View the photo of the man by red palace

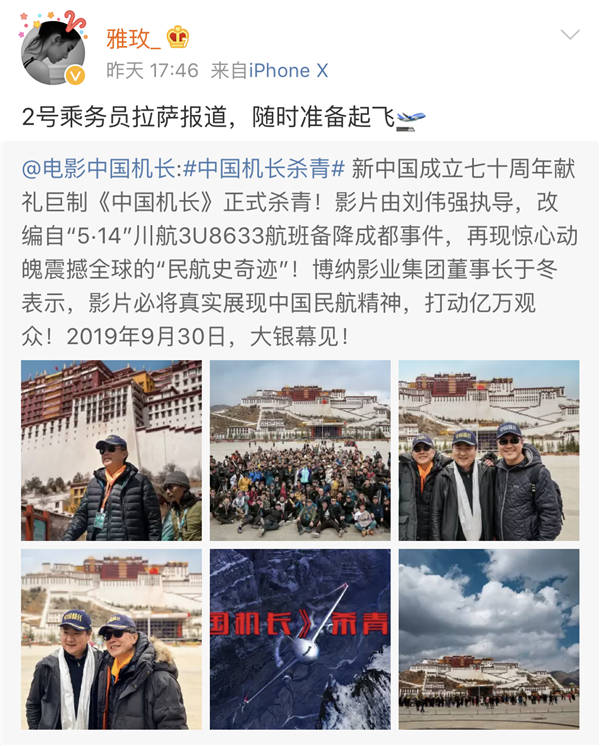(111, 450)
